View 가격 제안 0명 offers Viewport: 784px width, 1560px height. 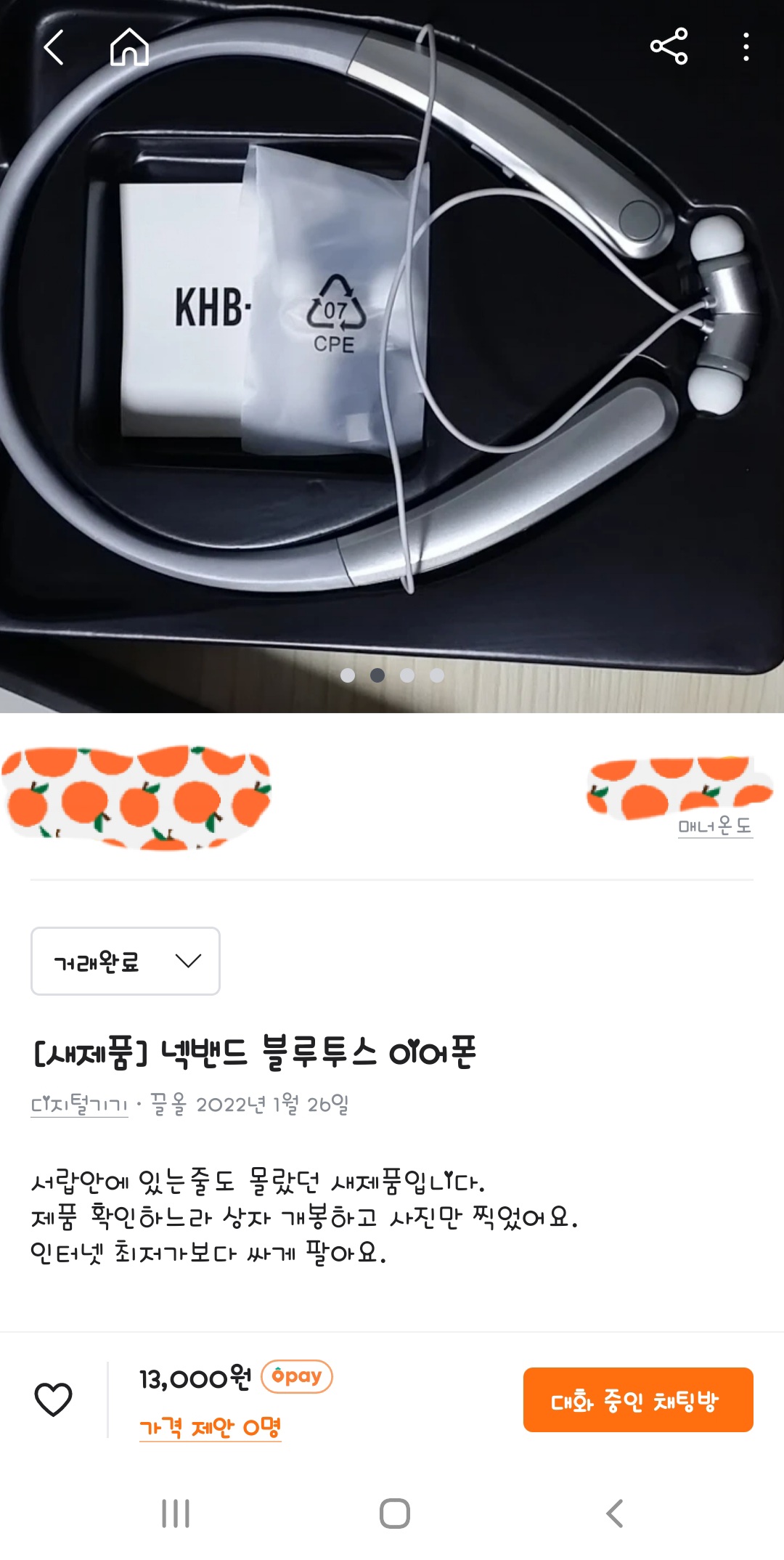pos(210,1427)
